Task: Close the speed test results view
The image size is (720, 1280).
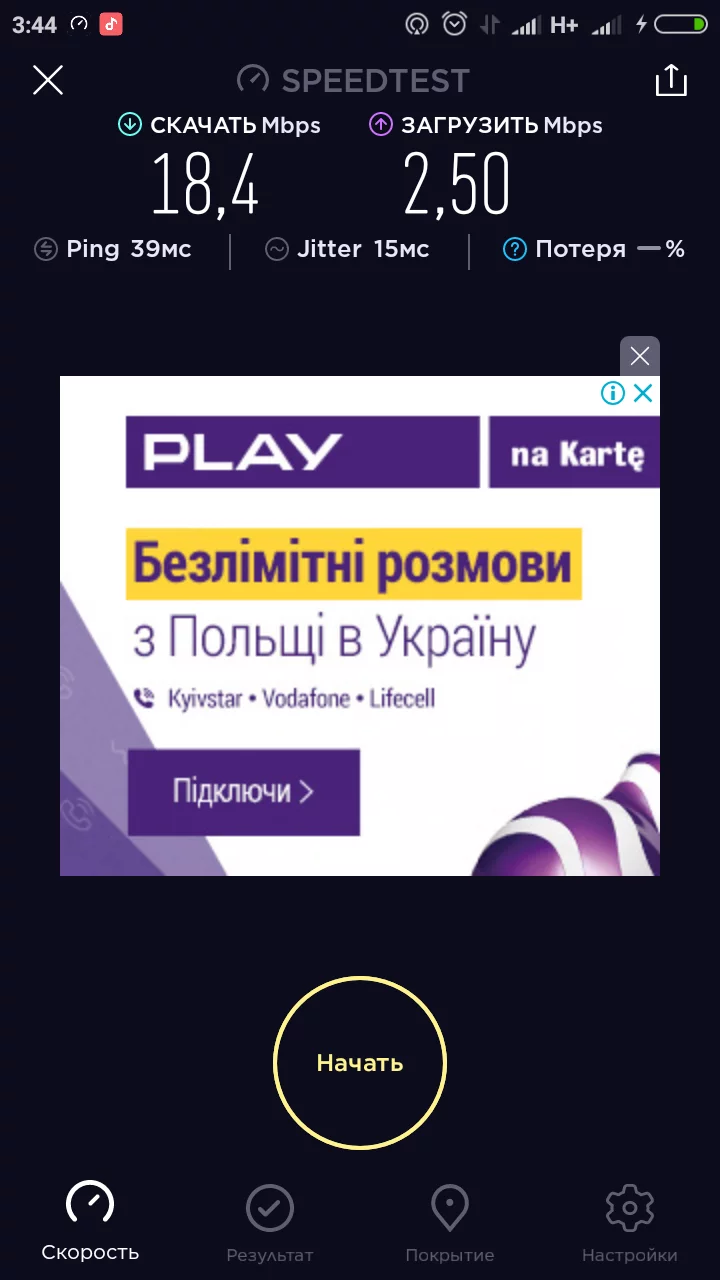Action: tap(48, 80)
